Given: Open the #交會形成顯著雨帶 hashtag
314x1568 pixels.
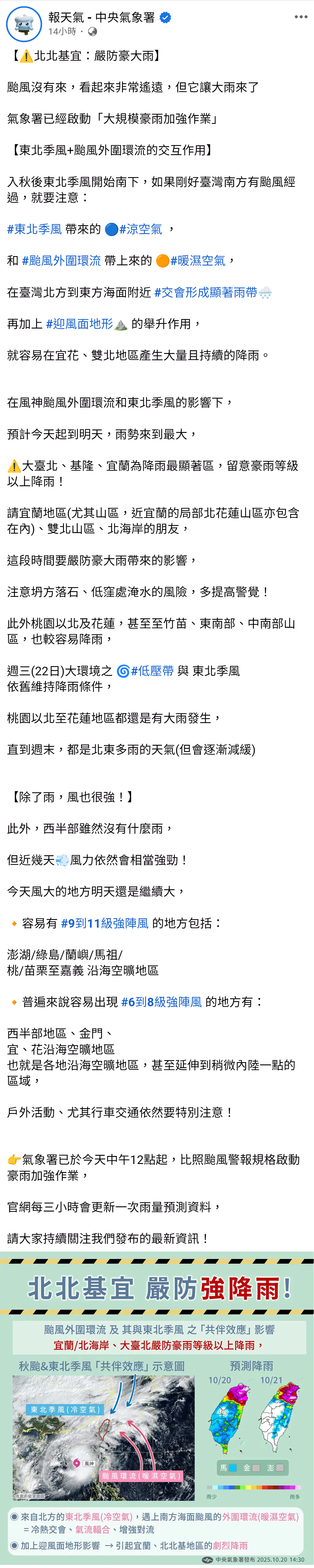Looking at the screenshot, I should [205, 293].
